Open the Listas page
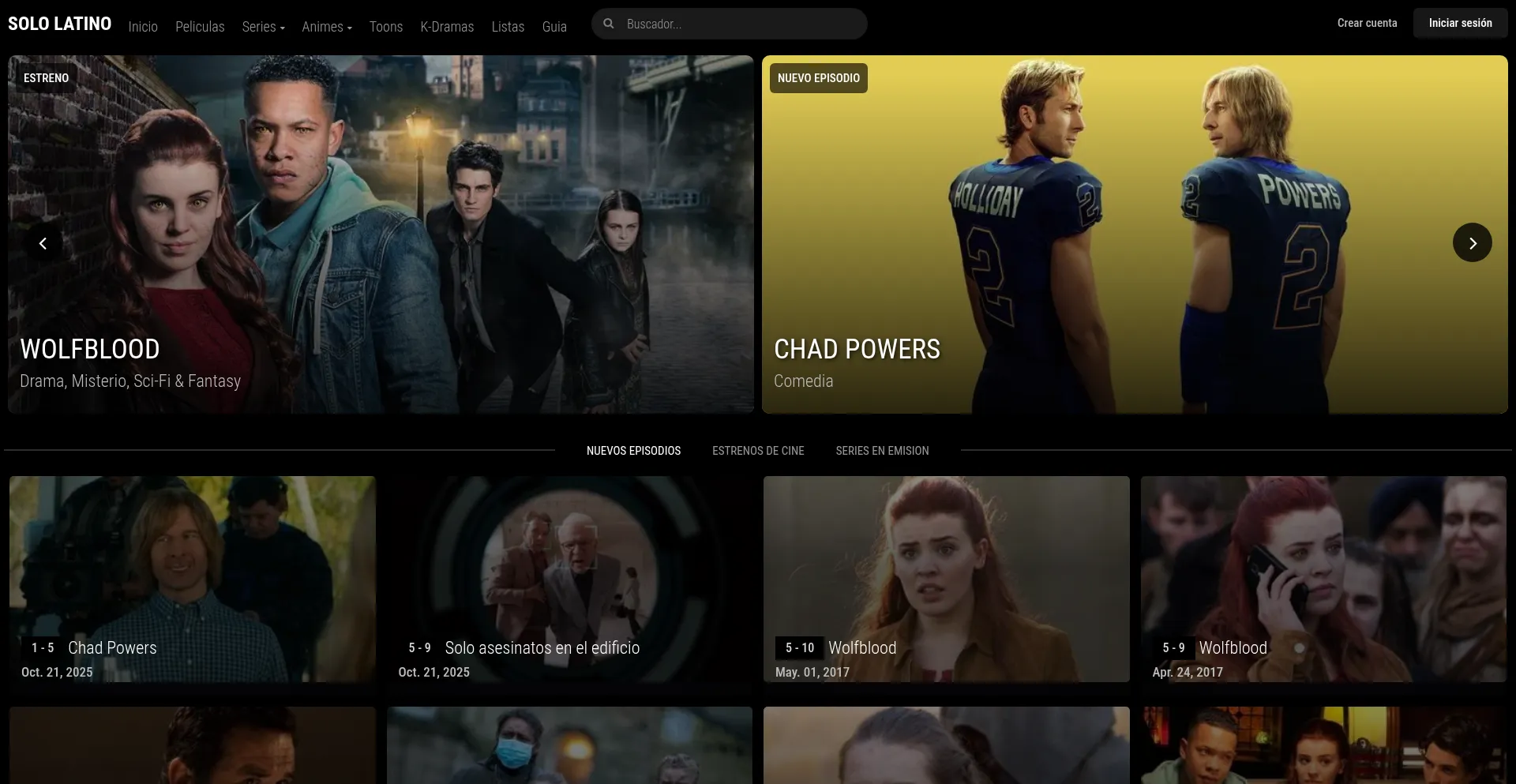Screen dimensions: 1516x784 pyautogui.click(x=508, y=27)
